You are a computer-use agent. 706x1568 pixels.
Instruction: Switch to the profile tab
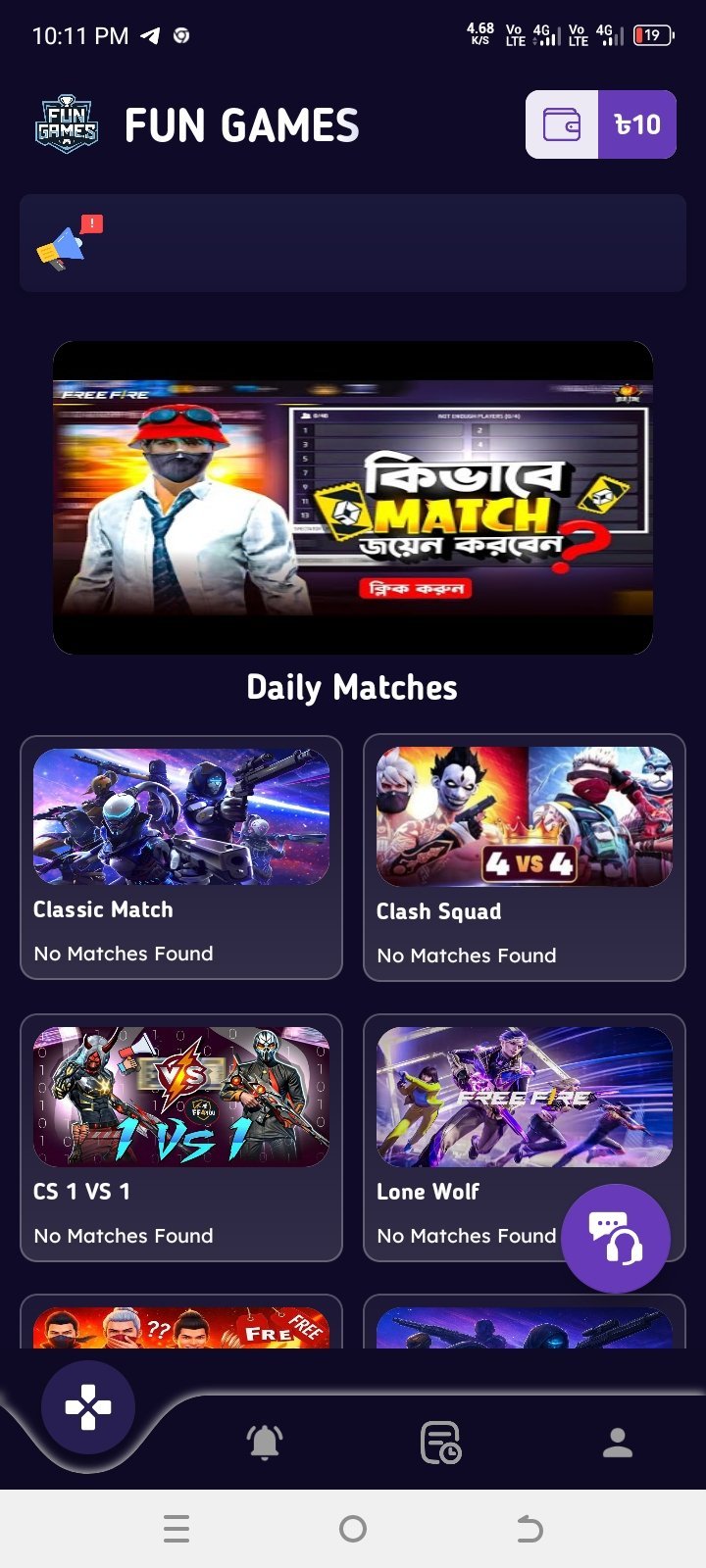(618, 1443)
